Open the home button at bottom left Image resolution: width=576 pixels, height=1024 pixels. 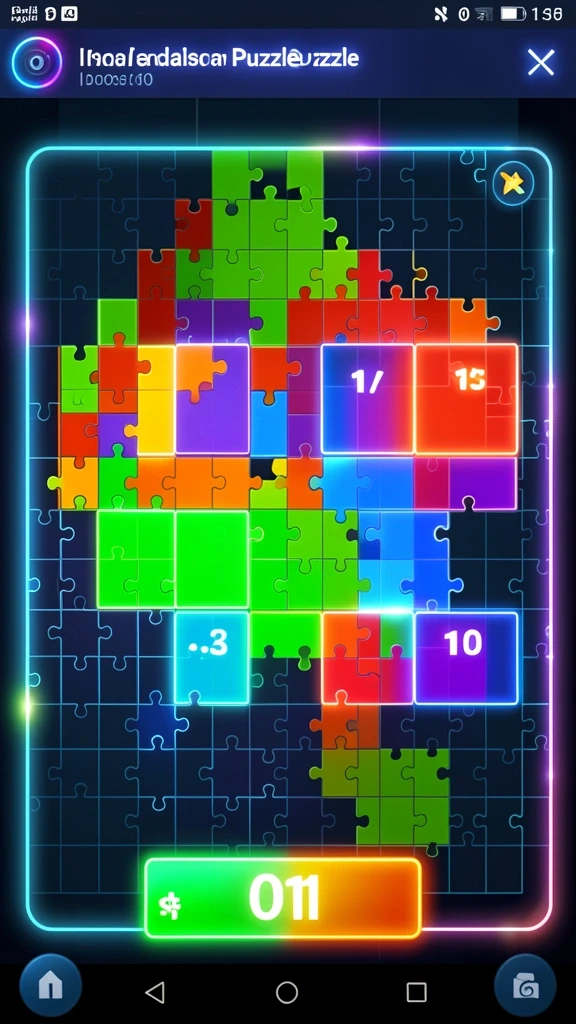click(x=50, y=986)
